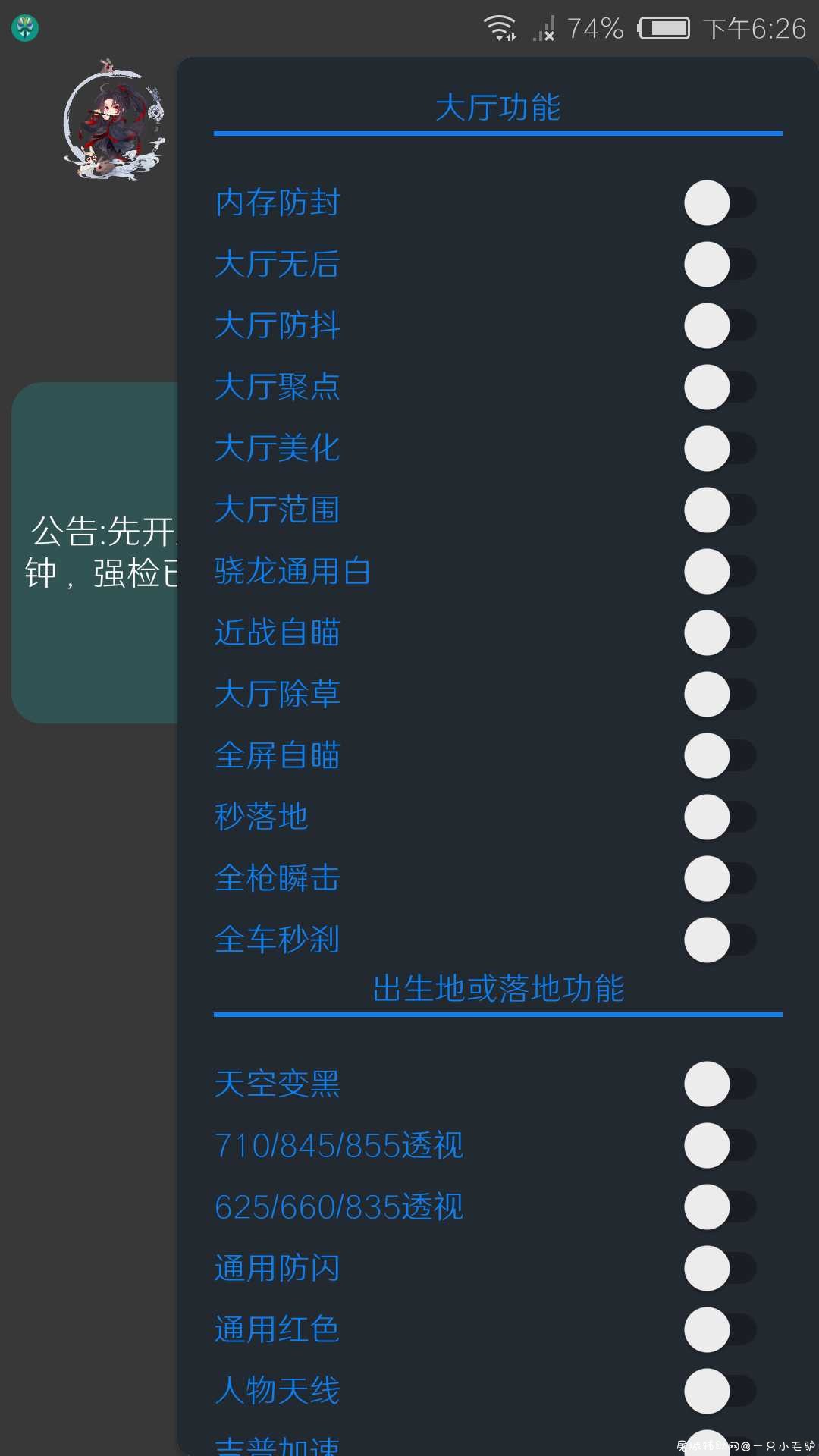Turn on 710/845/855透视 switch

pos(720,1145)
